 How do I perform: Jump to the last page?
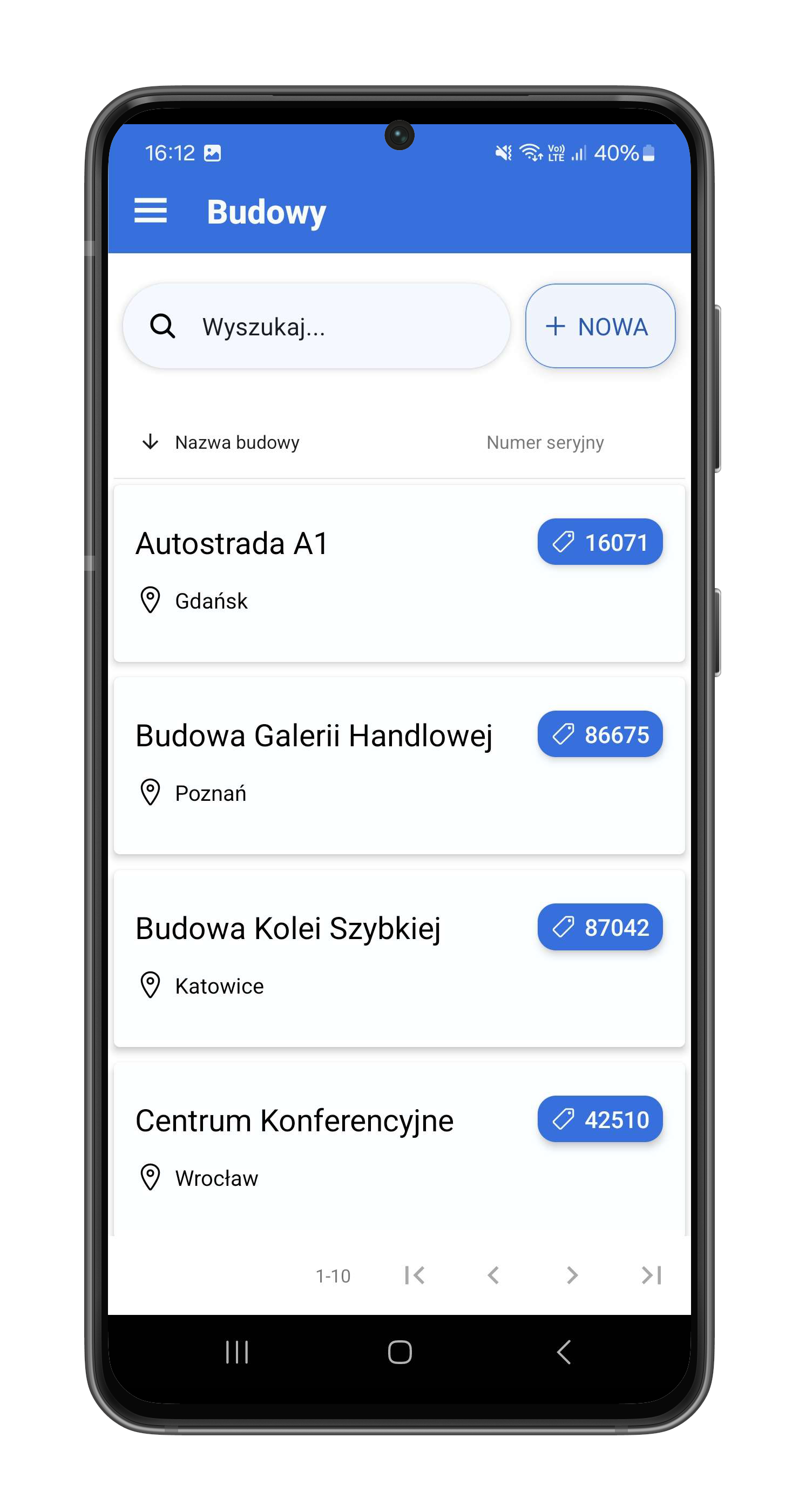[651, 1275]
